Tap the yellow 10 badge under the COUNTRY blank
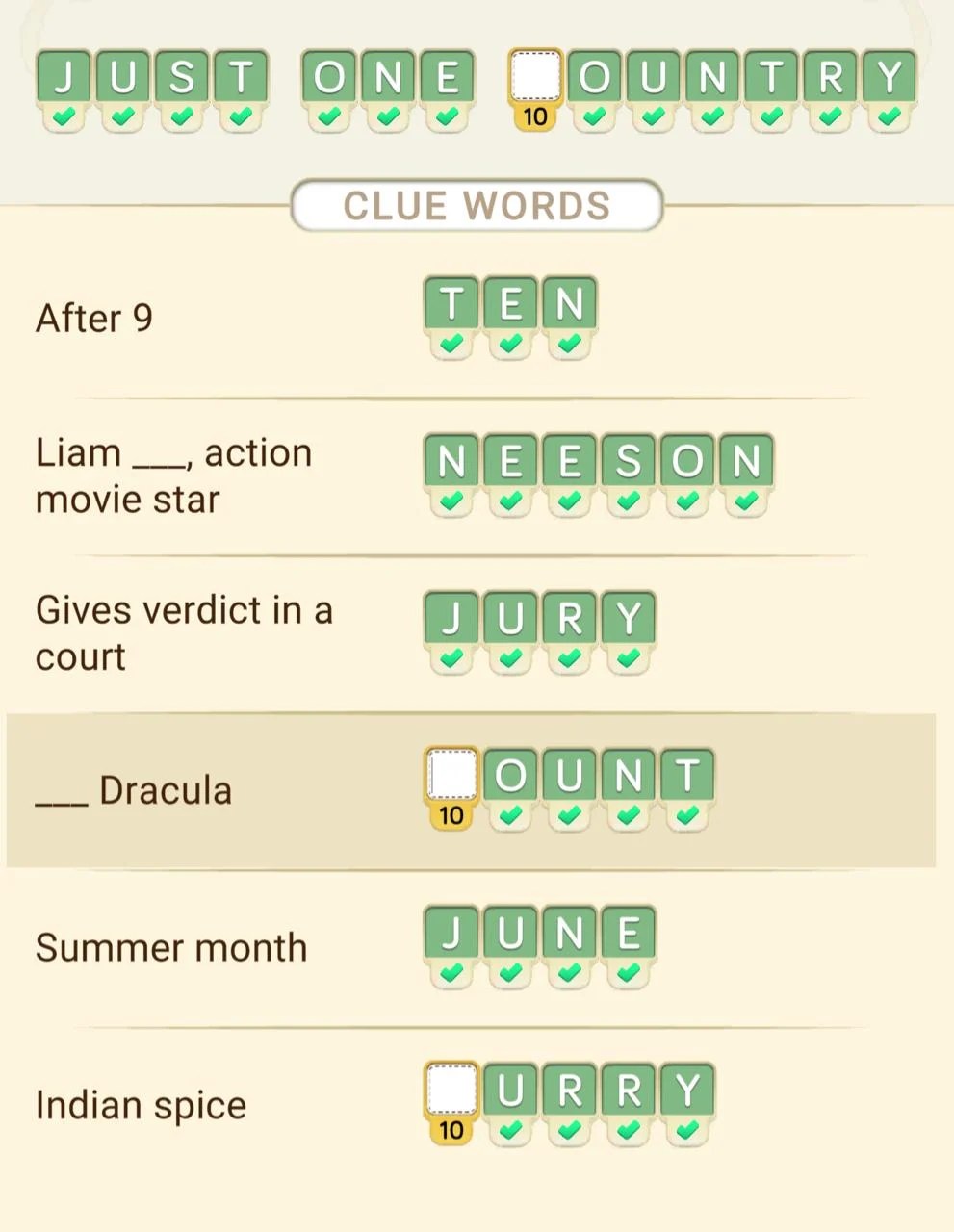Screen dimensions: 954x1232 tap(535, 116)
